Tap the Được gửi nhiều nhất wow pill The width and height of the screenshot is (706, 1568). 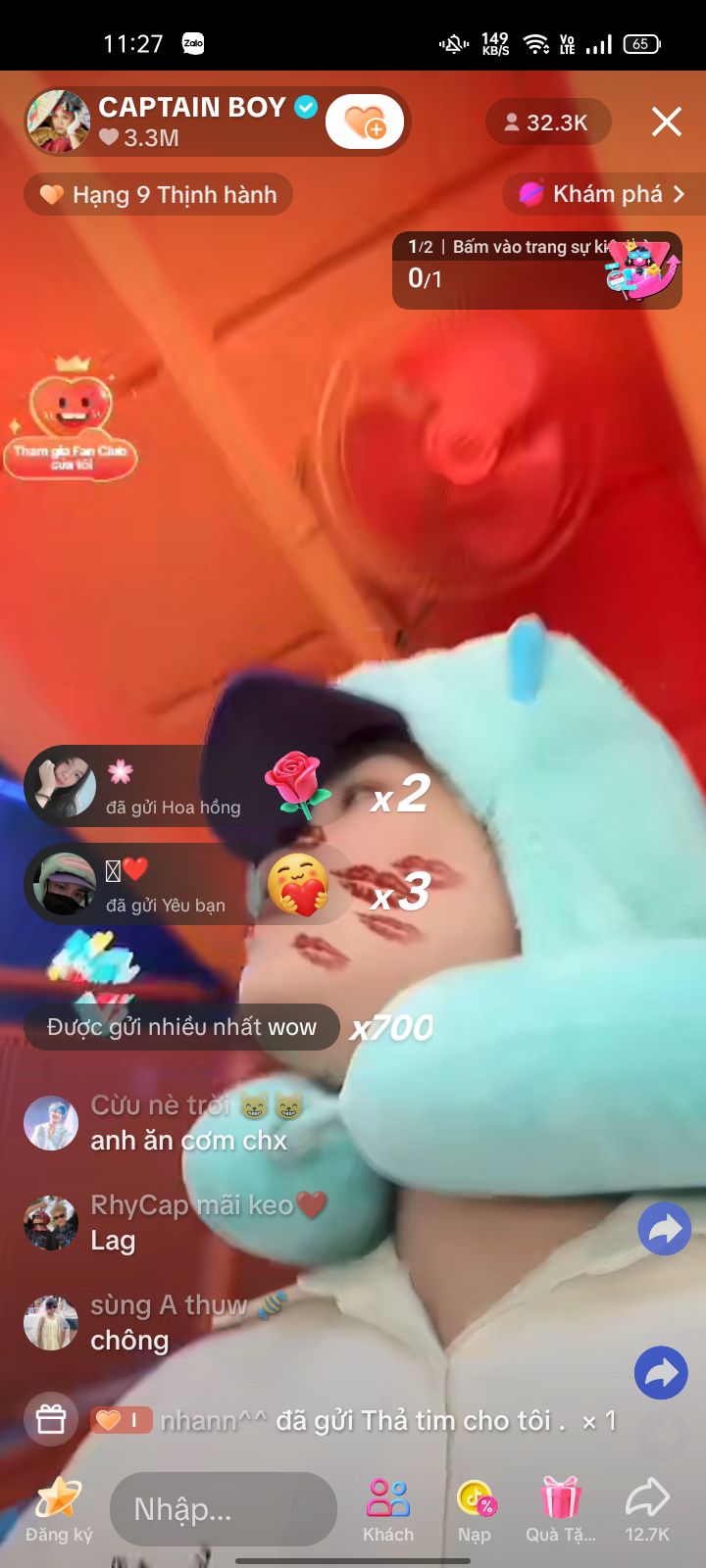click(181, 1027)
